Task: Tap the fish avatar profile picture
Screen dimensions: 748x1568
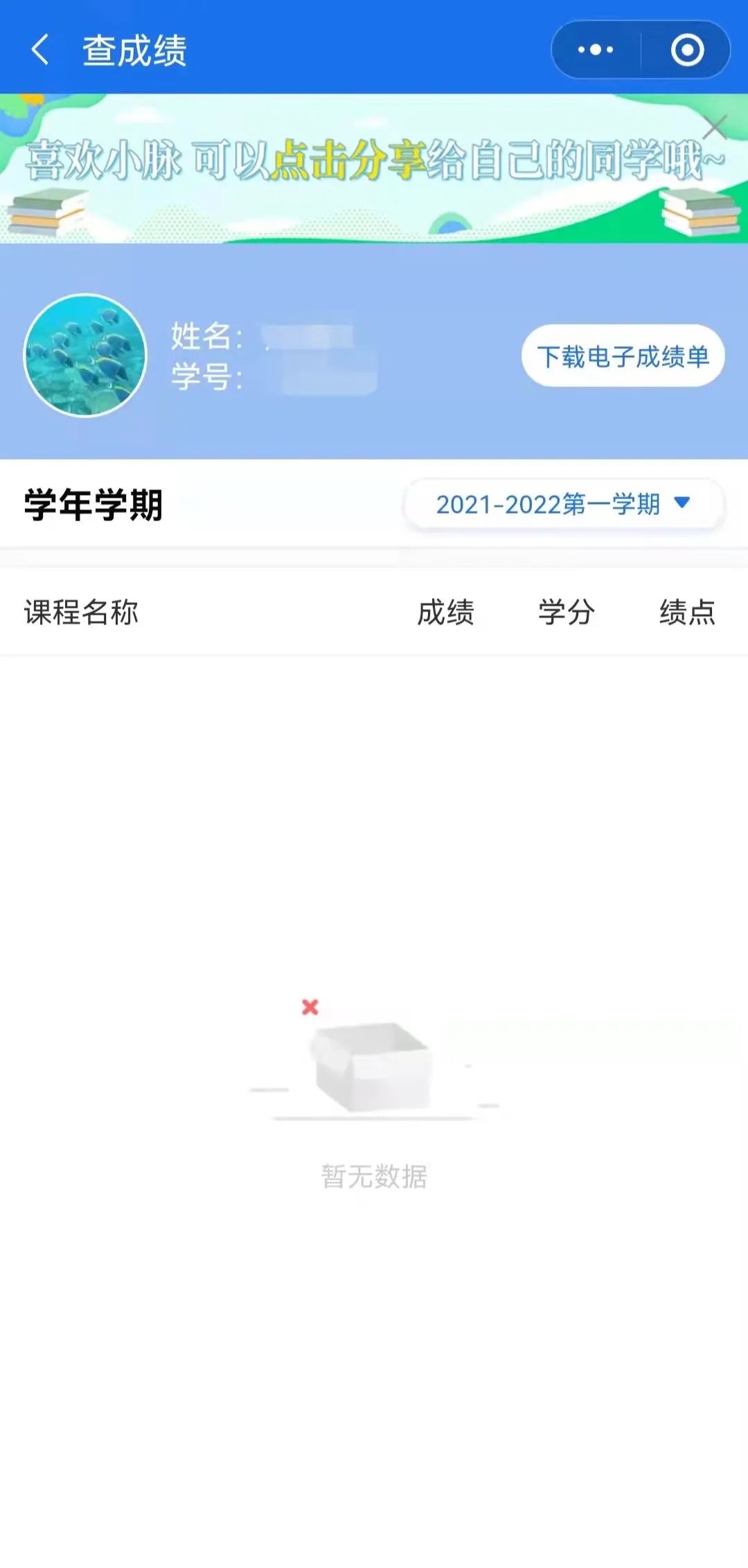Action: pos(86,354)
